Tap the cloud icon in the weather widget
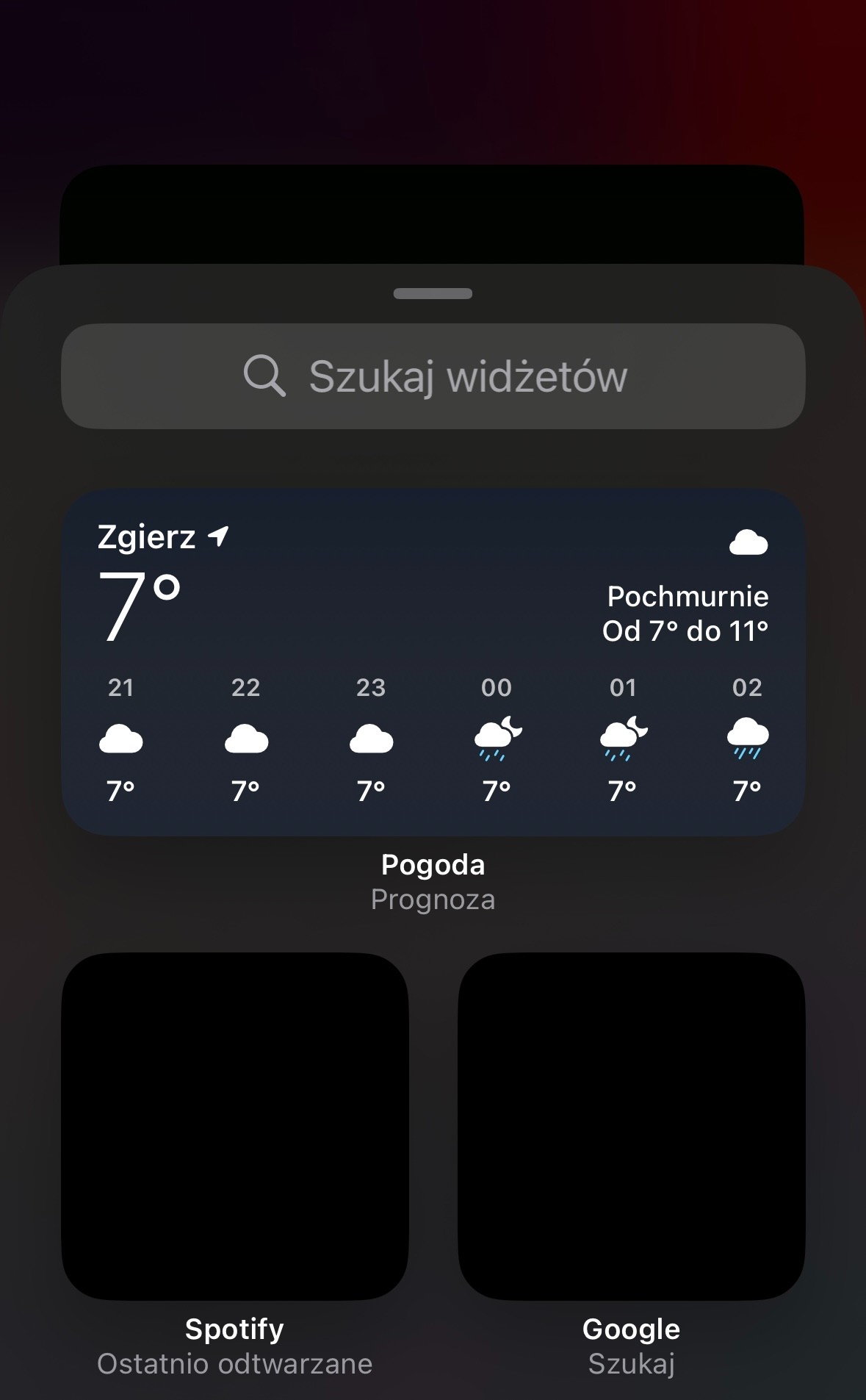The width and height of the screenshot is (866, 1400). 749,542
